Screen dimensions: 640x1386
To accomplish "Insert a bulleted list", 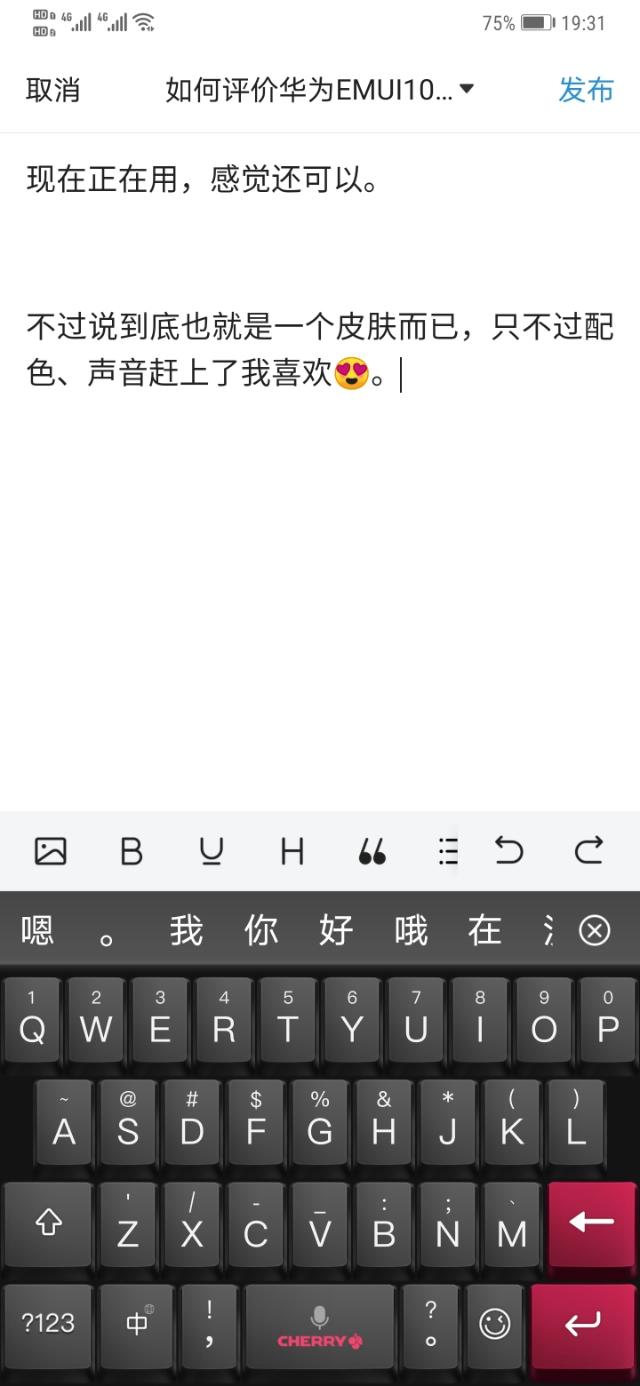I will 449,851.
